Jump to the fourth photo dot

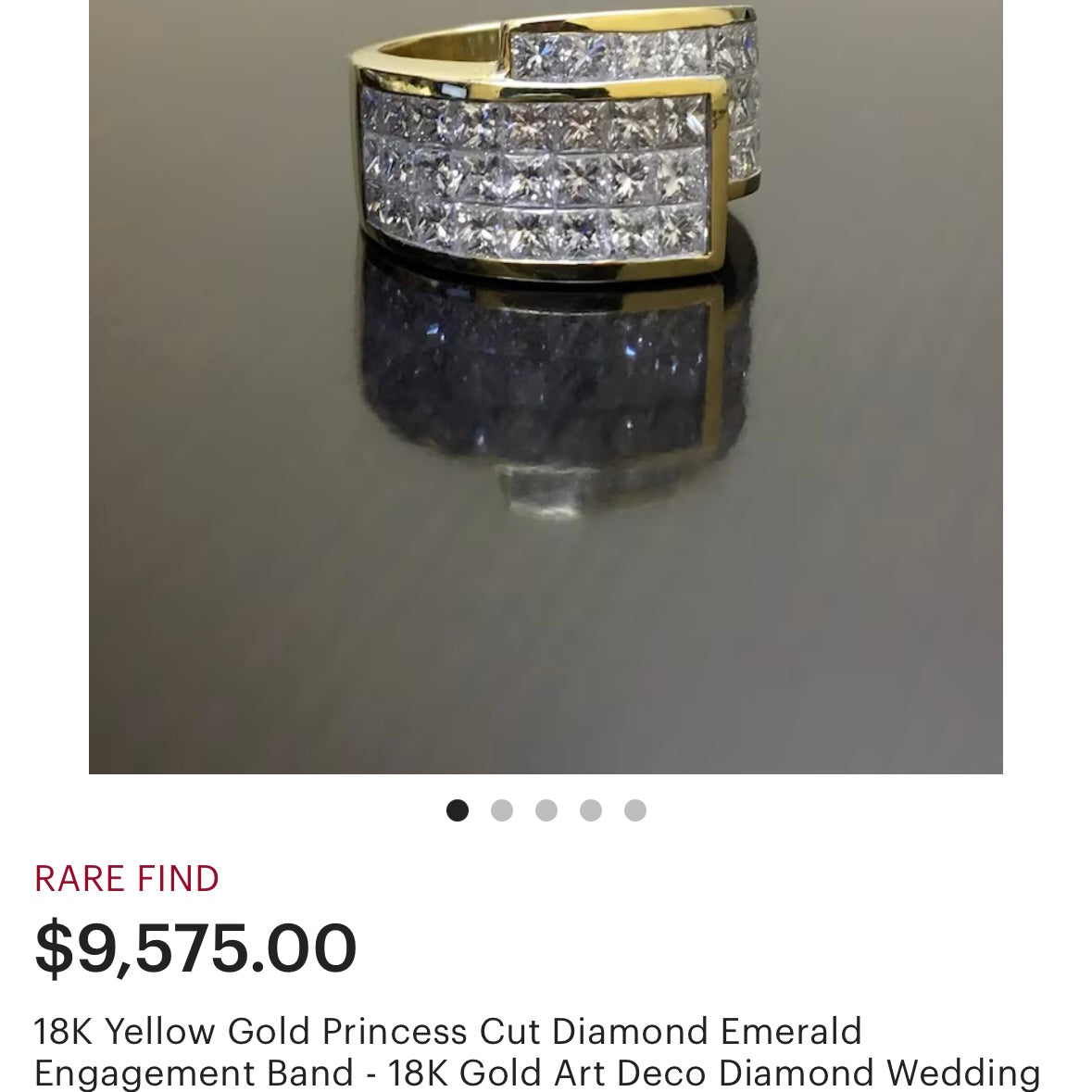(591, 810)
